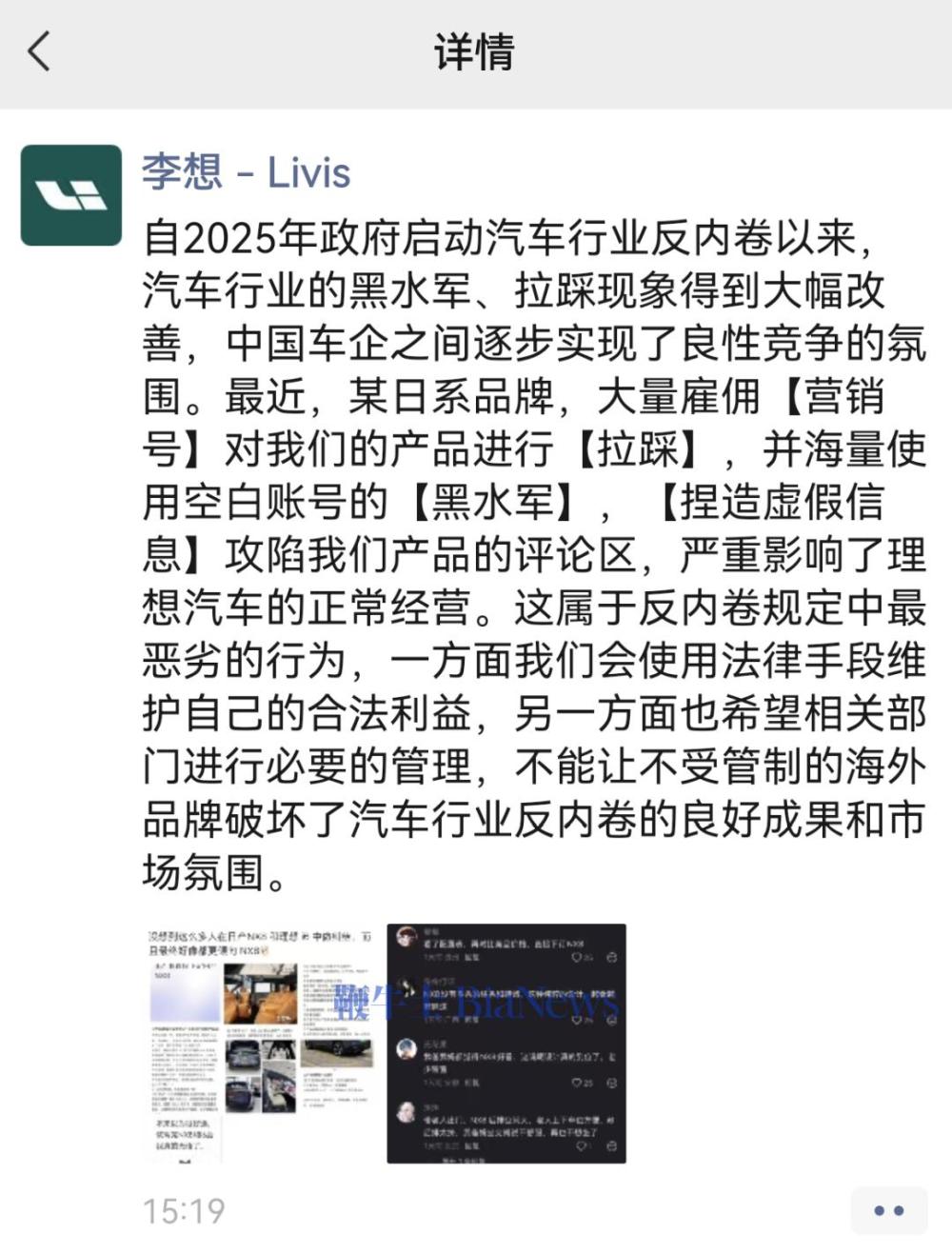Open the 李想 - Livis name link
Image resolution: width=952 pixels, height=1254 pixels.
247,172
